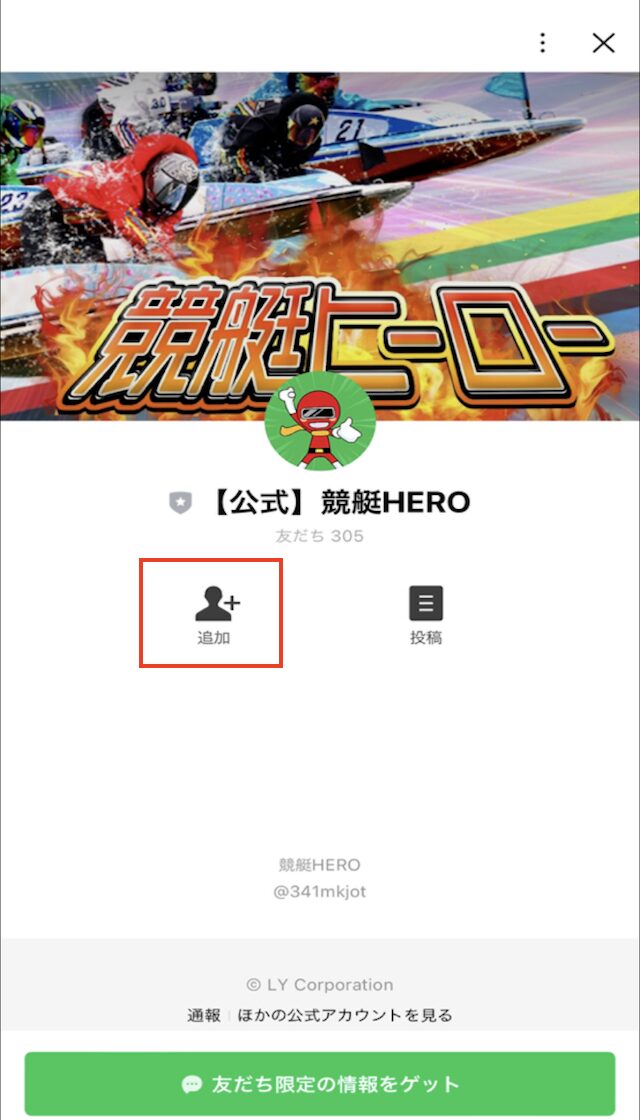This screenshot has width=640, height=1120.
Task: Add 競艇HERO as a friend
Action: (213, 614)
